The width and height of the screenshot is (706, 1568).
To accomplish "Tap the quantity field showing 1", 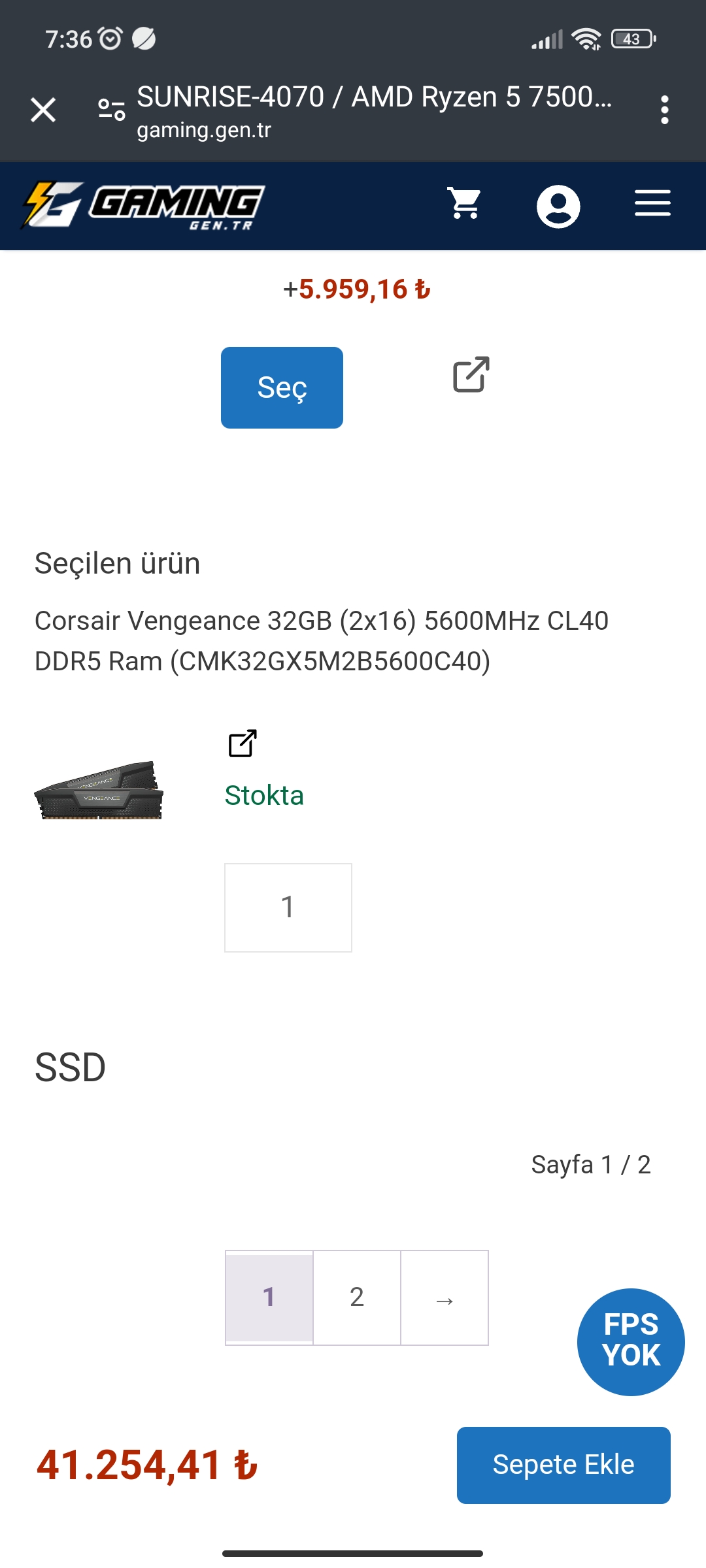I will [x=288, y=907].
